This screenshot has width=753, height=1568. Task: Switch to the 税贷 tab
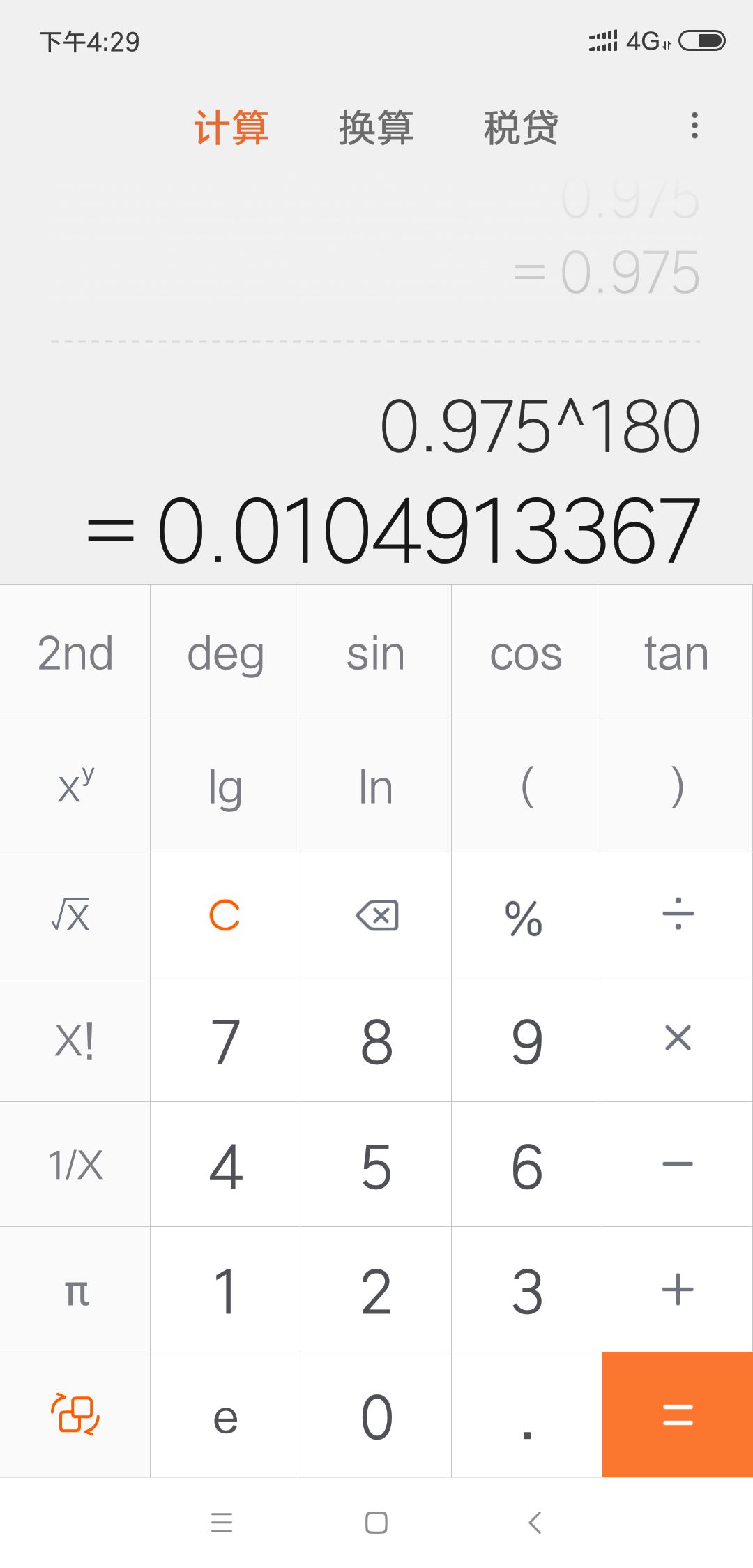[x=521, y=128]
